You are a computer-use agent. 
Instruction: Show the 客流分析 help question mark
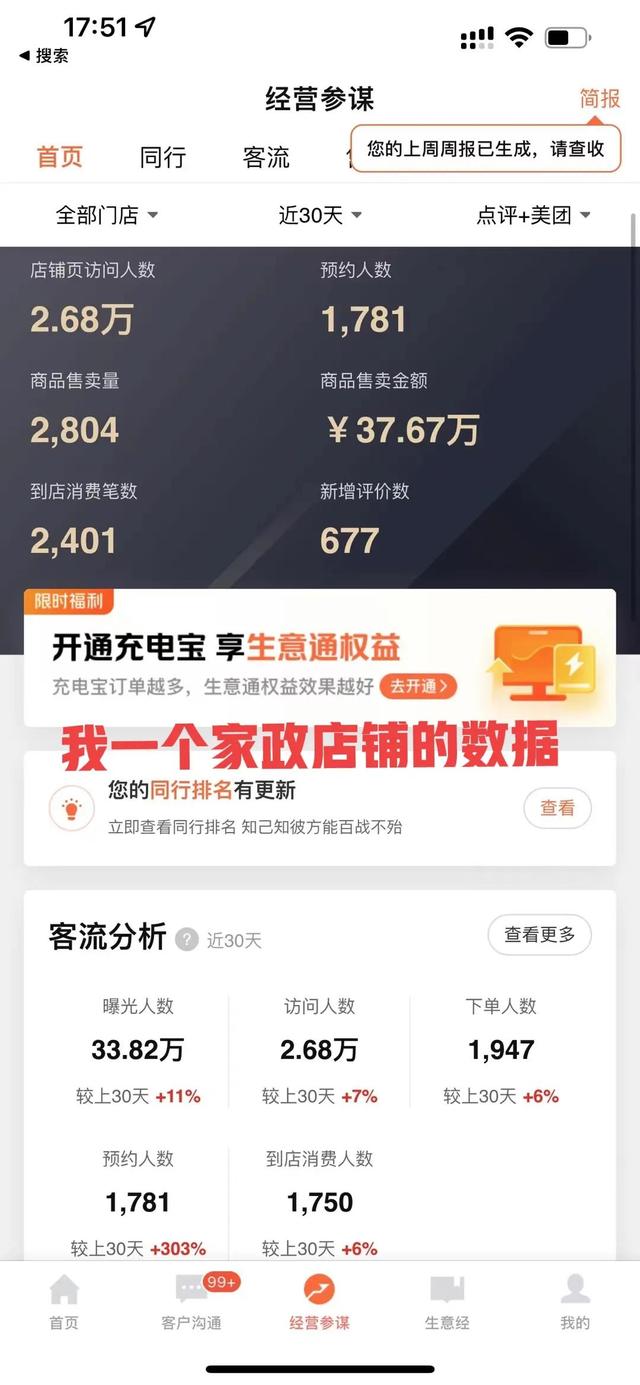186,939
